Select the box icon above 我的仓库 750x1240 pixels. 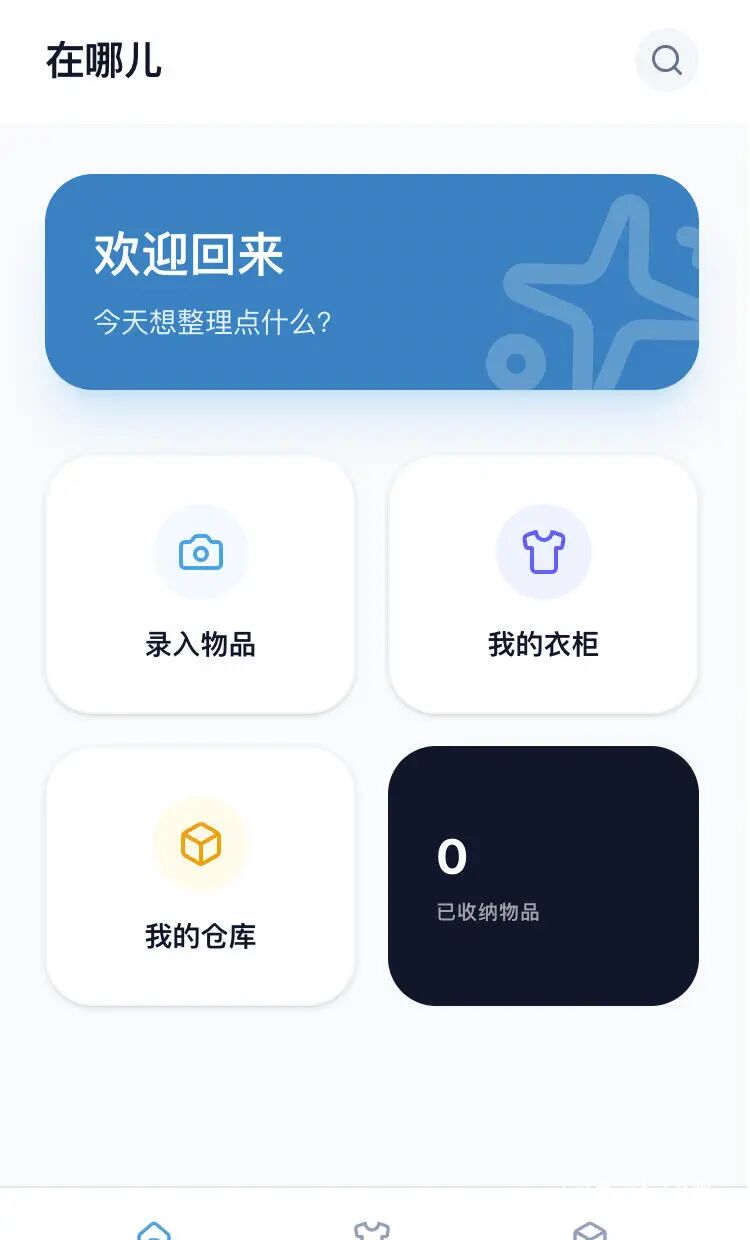[200, 843]
